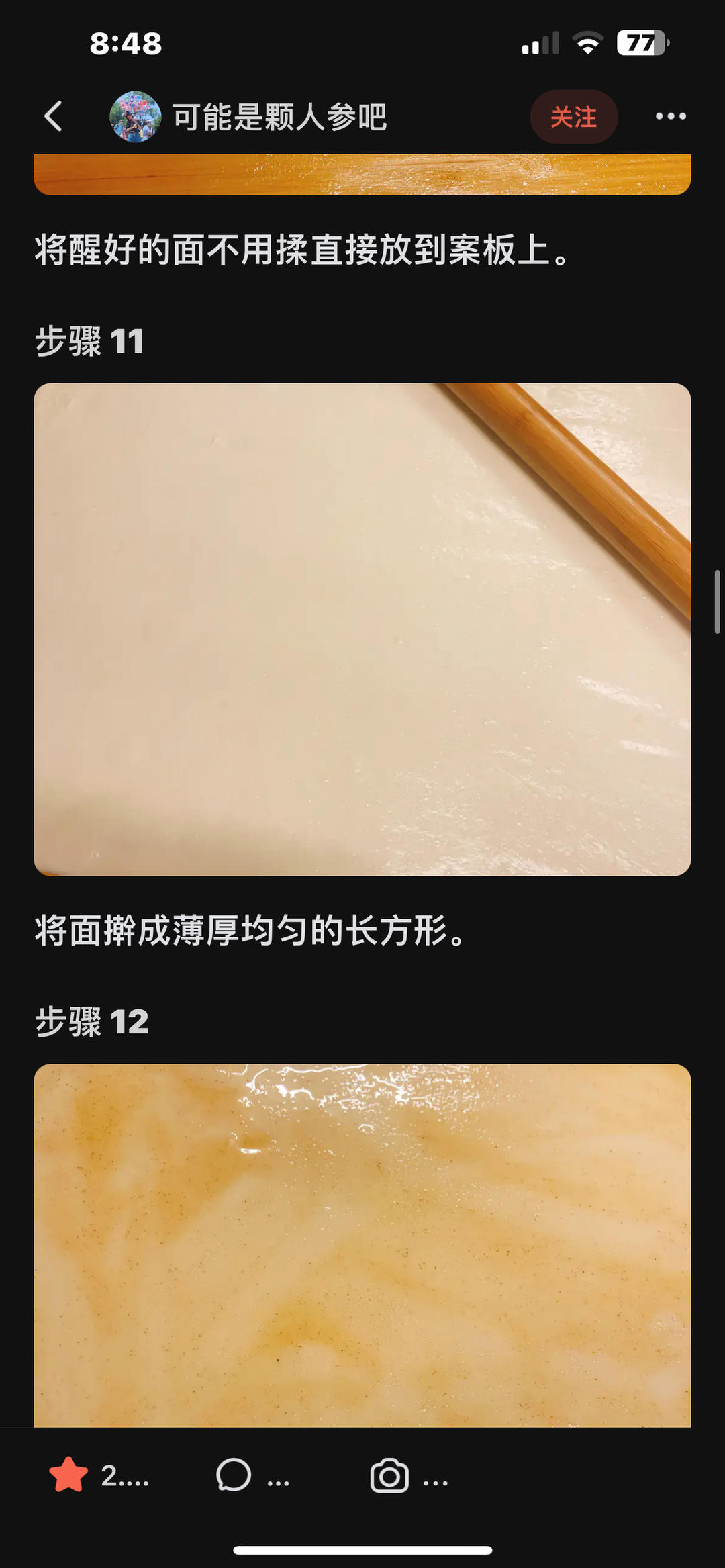Go back using the top-left arrow
Viewport: 725px width, 1568px height.
(54, 116)
